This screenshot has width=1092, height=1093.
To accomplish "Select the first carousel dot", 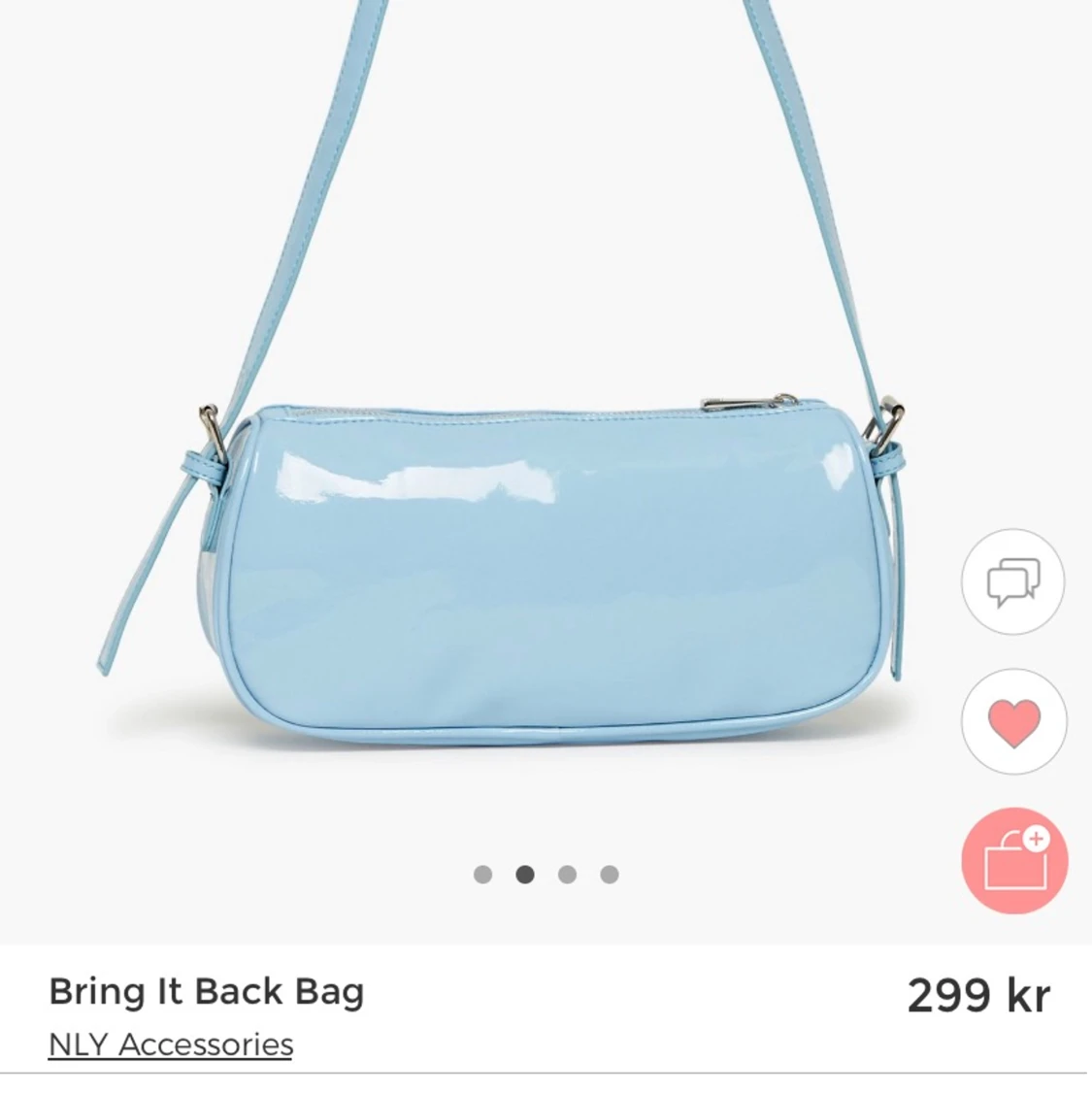I will click(482, 874).
